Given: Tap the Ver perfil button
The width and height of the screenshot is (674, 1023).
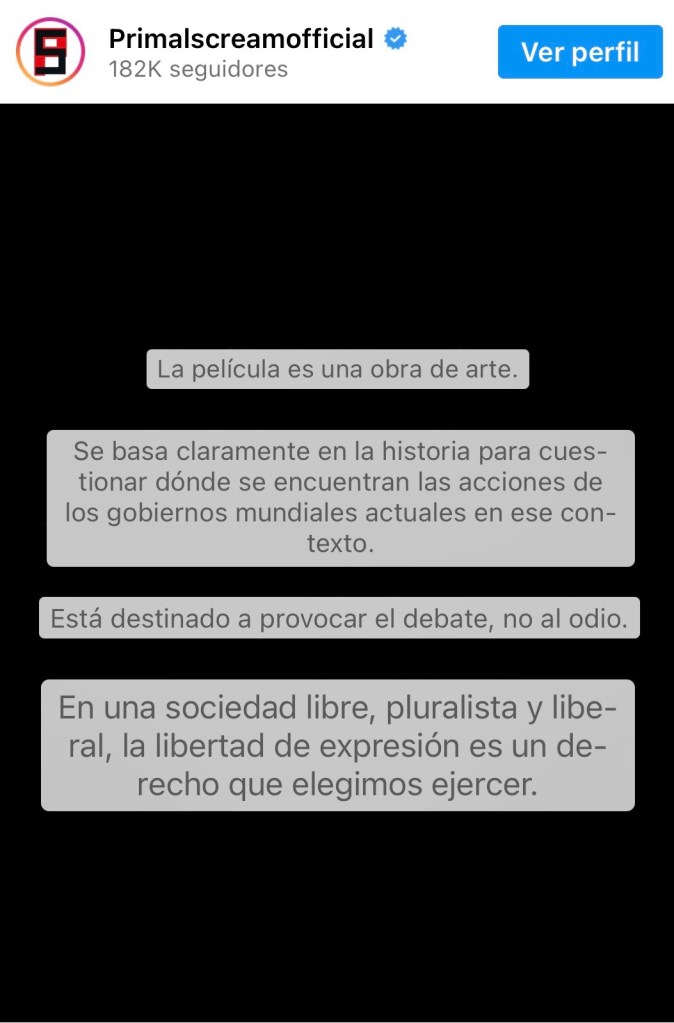Looking at the screenshot, I should pos(580,52).
